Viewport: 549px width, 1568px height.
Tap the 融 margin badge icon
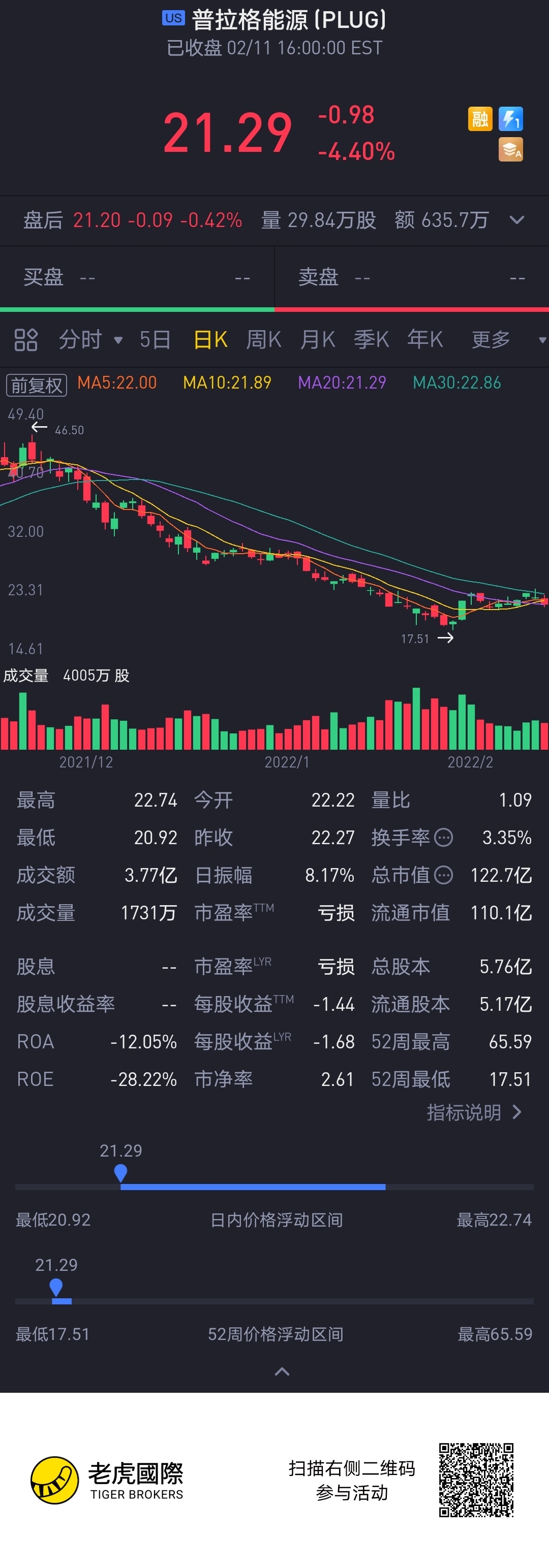click(479, 119)
